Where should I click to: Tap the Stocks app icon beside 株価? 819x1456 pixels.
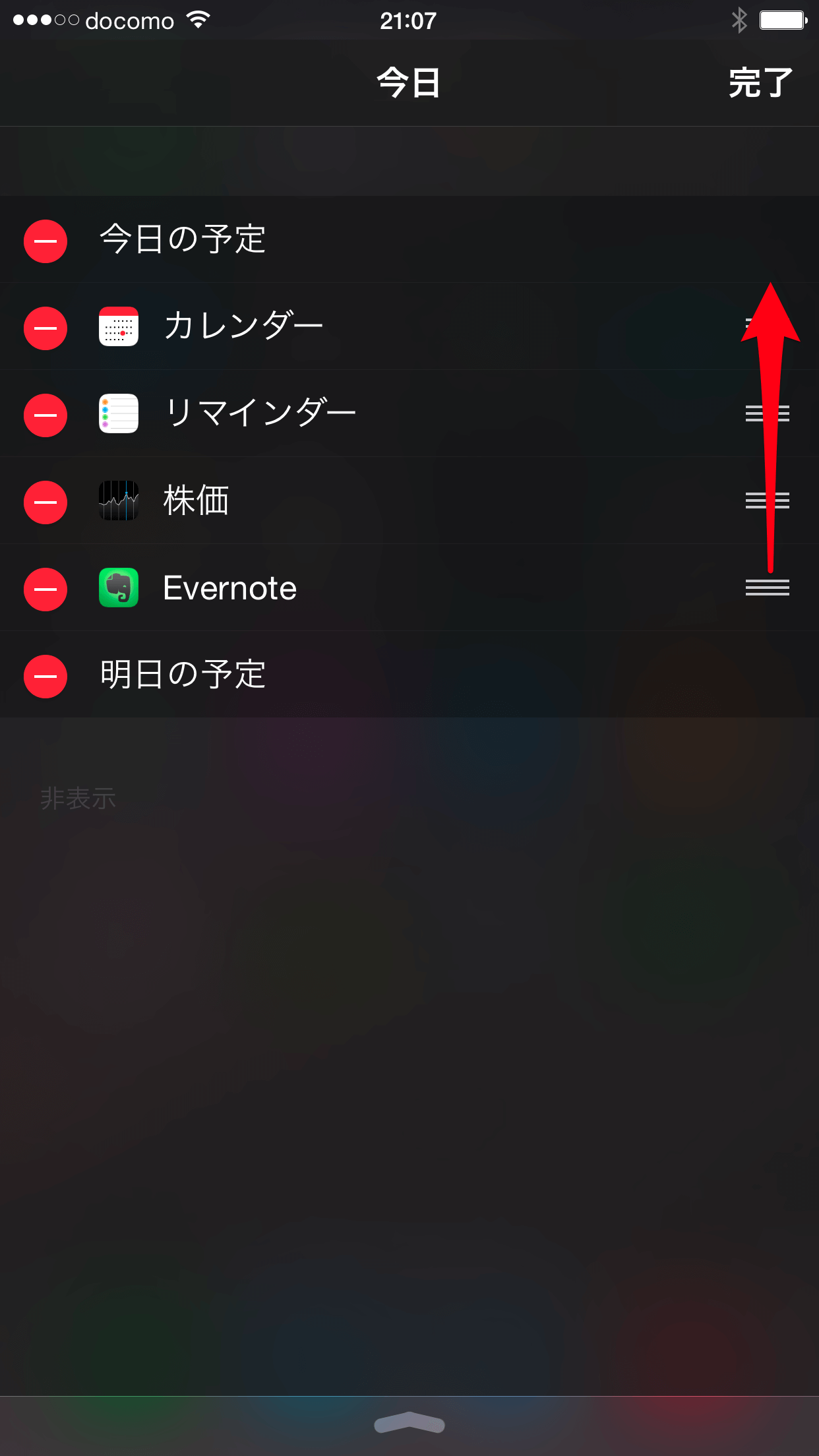click(x=119, y=501)
